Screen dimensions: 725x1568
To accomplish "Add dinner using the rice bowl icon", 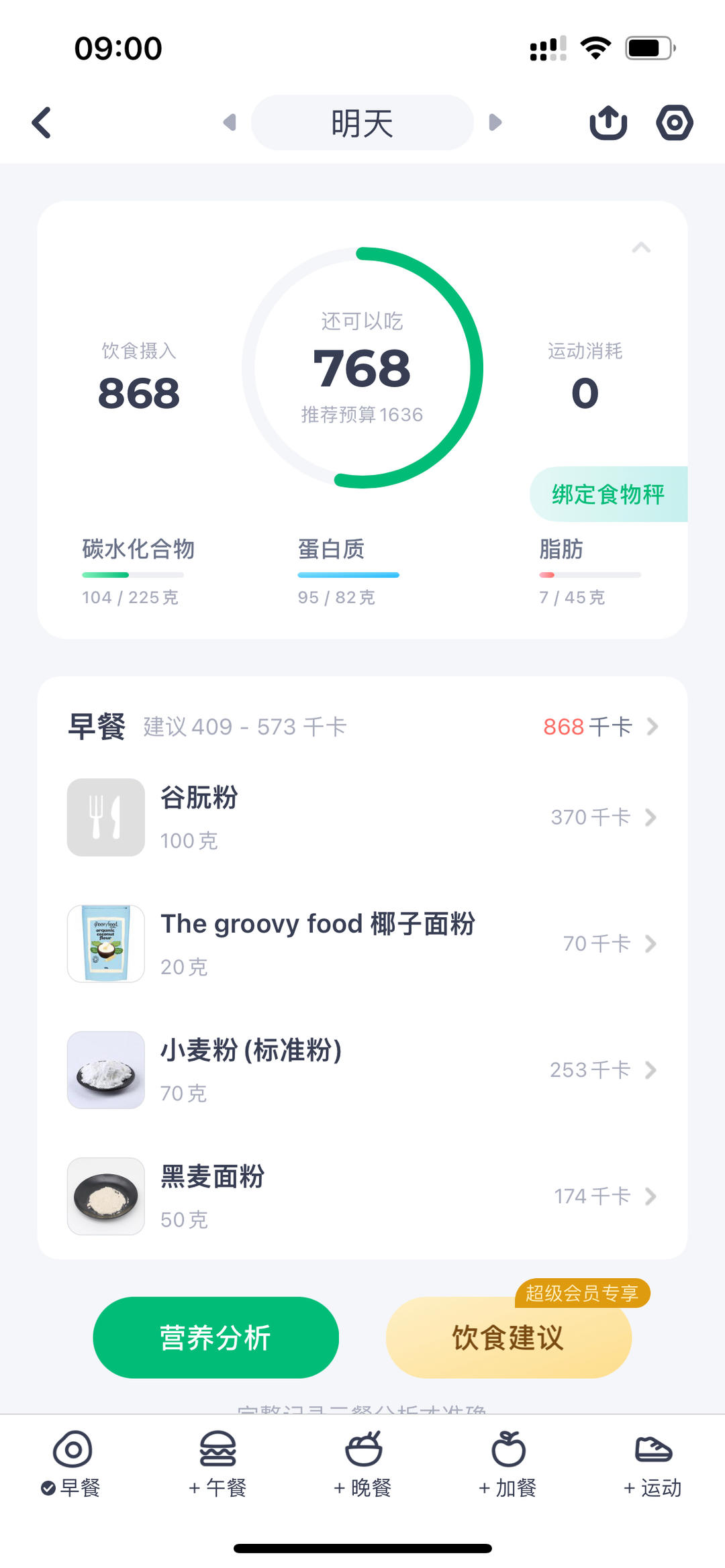I will pyautogui.click(x=362, y=1450).
